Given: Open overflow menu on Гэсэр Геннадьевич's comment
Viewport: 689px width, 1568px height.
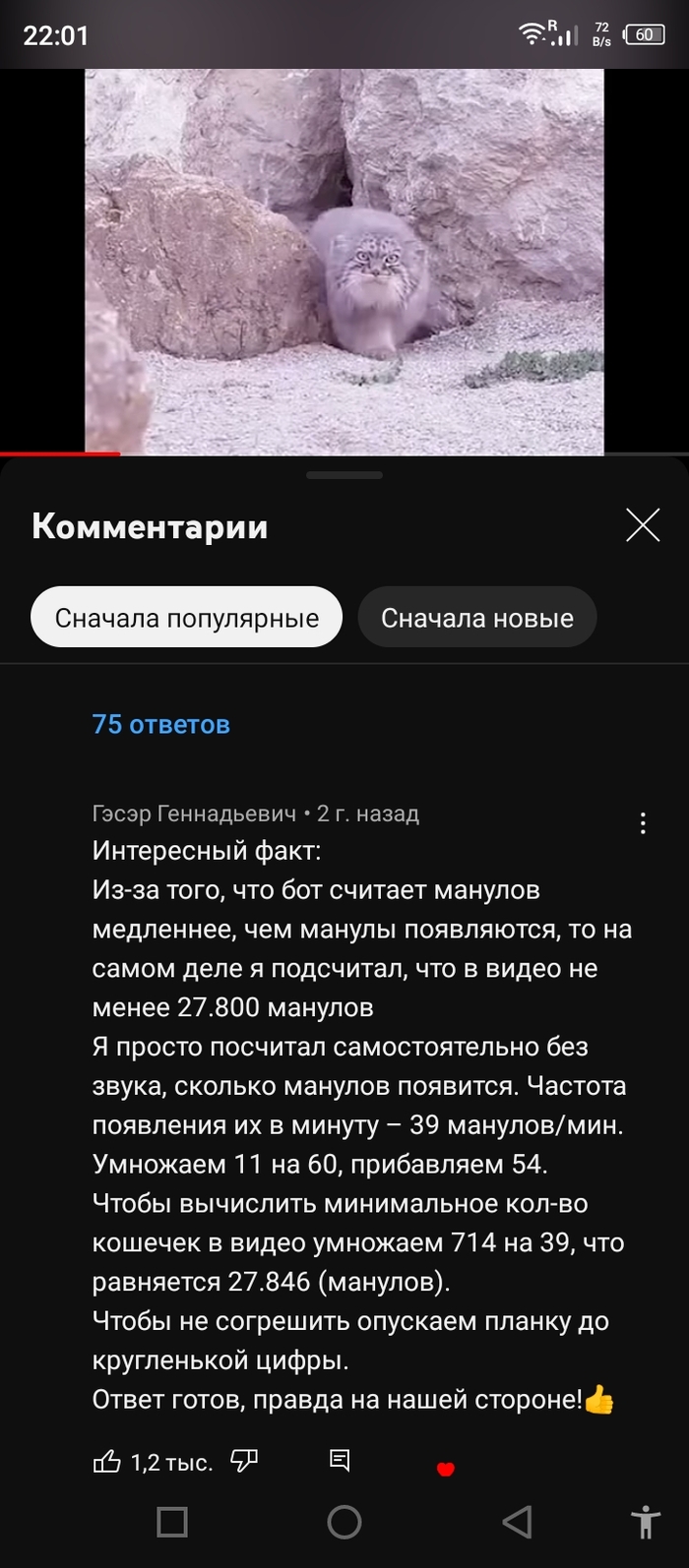Looking at the screenshot, I should click(643, 823).
